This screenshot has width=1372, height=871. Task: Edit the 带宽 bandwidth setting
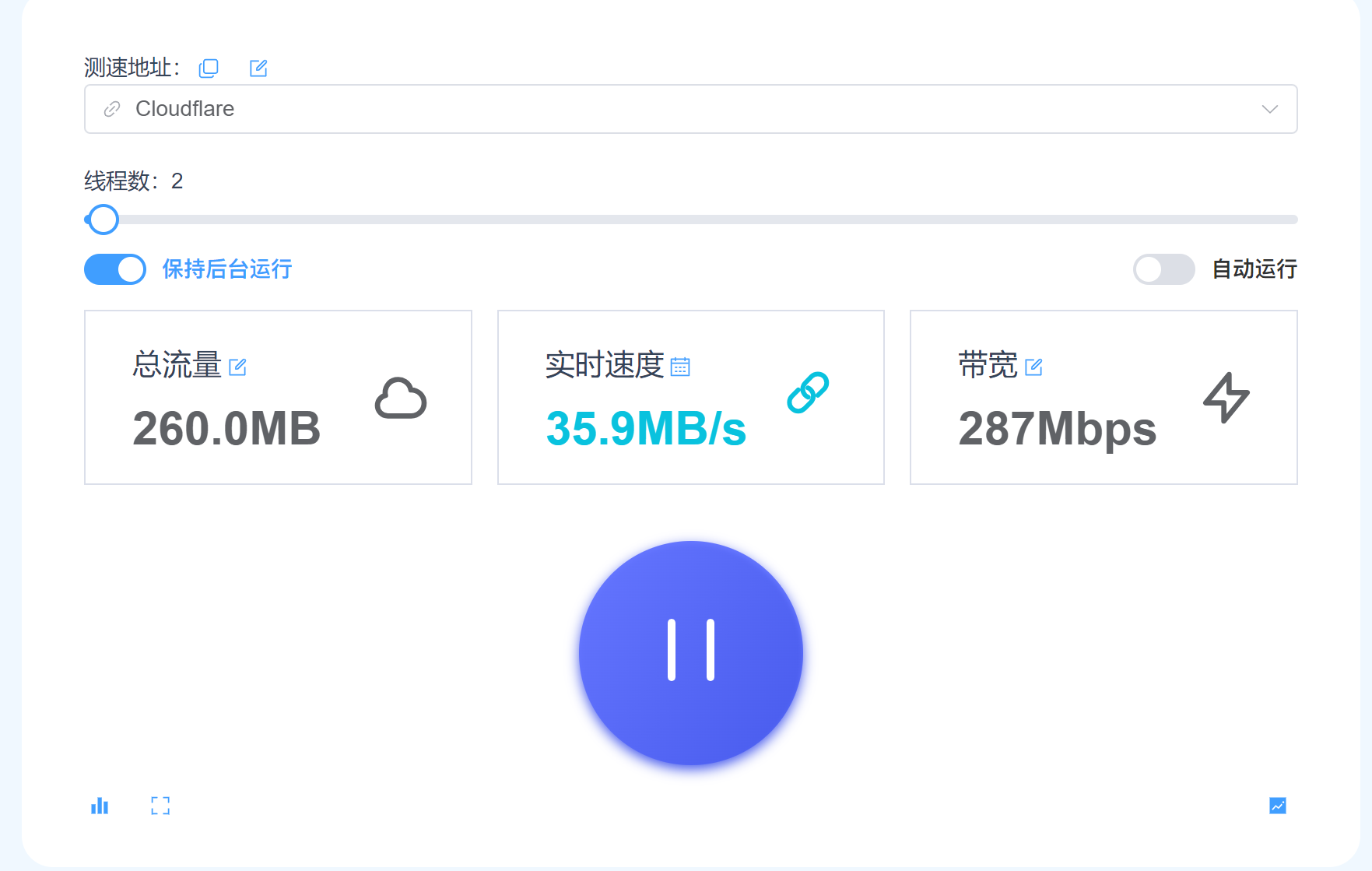[x=1033, y=367]
